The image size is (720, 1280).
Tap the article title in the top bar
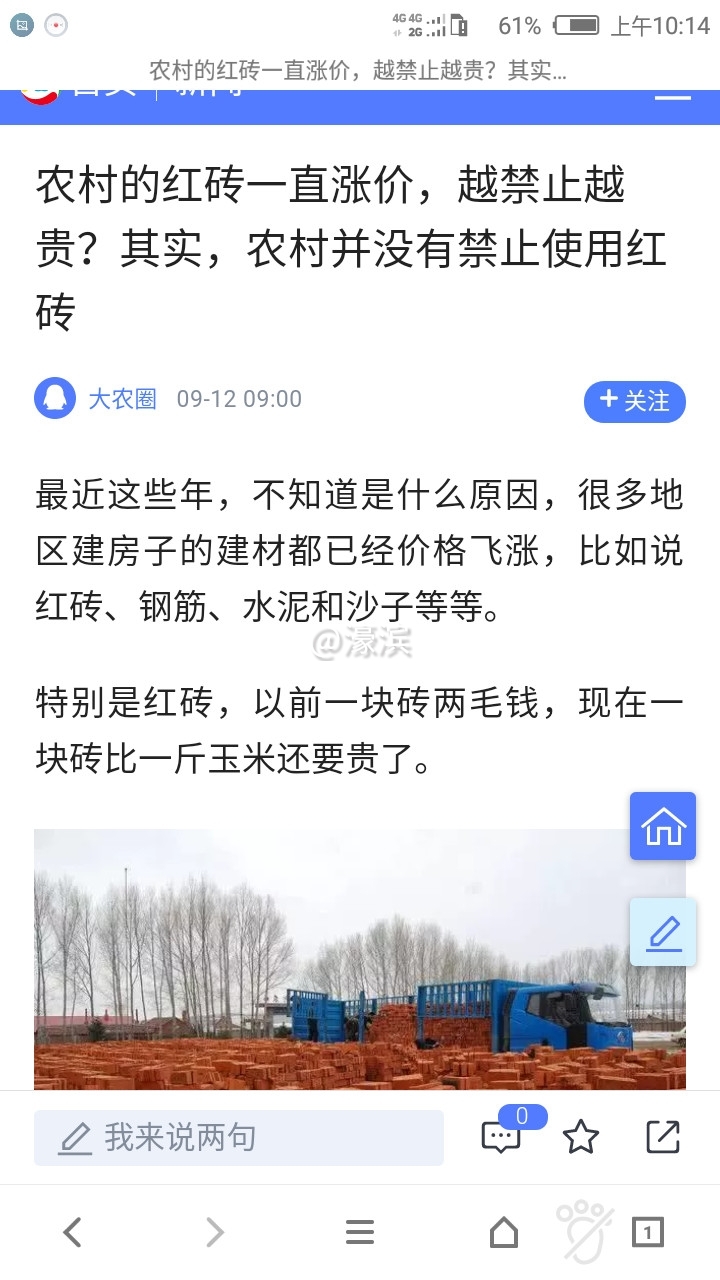[360, 69]
